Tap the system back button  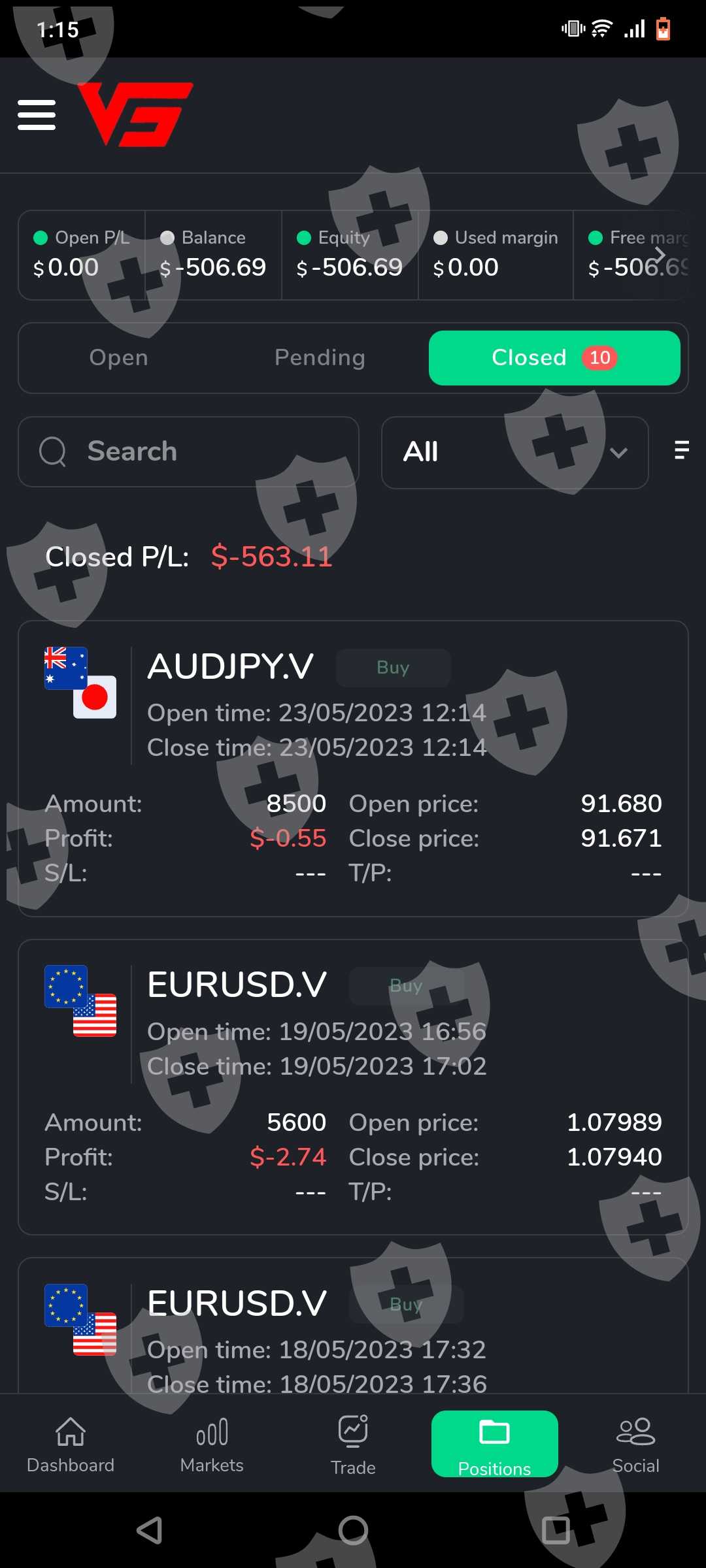150,1530
